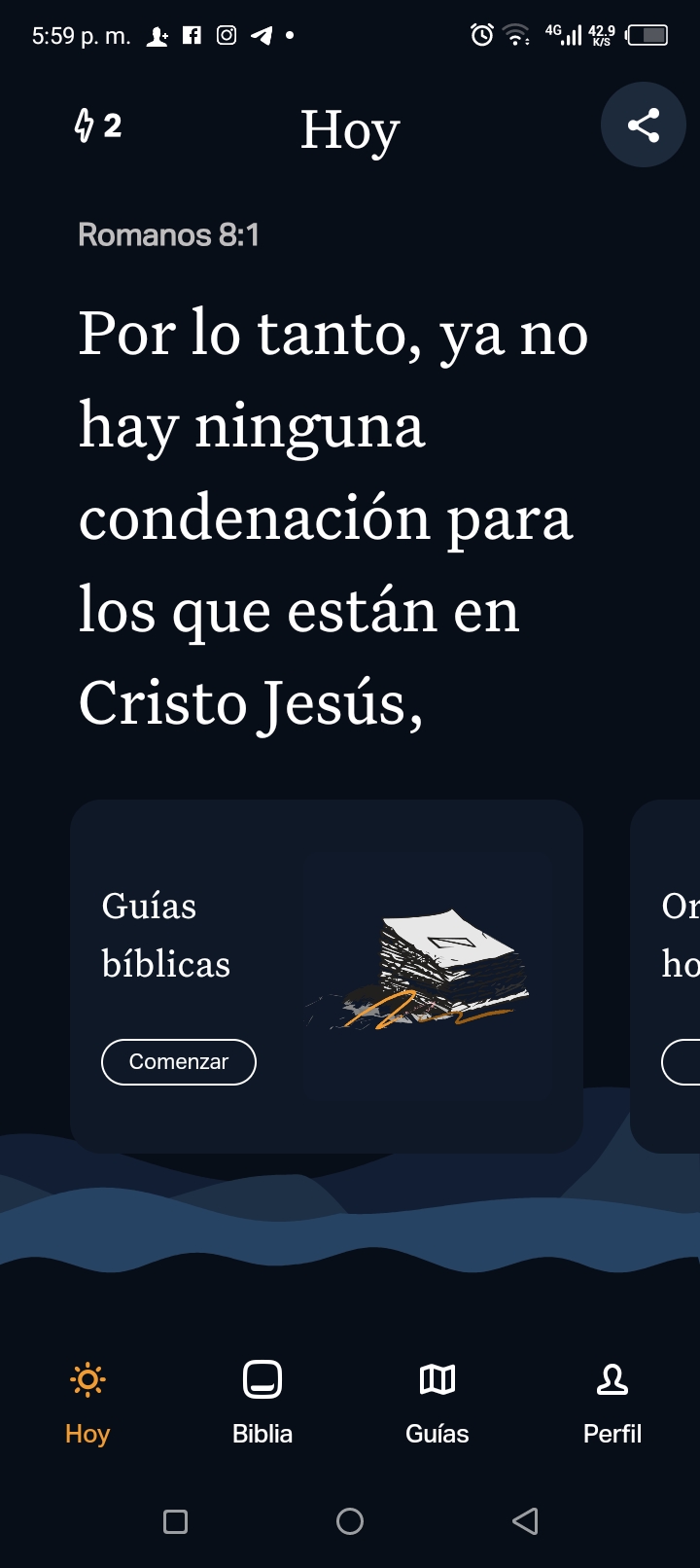Switch to the Biblia tab
Viewport: 700px width, 1568px height.
[262, 1401]
